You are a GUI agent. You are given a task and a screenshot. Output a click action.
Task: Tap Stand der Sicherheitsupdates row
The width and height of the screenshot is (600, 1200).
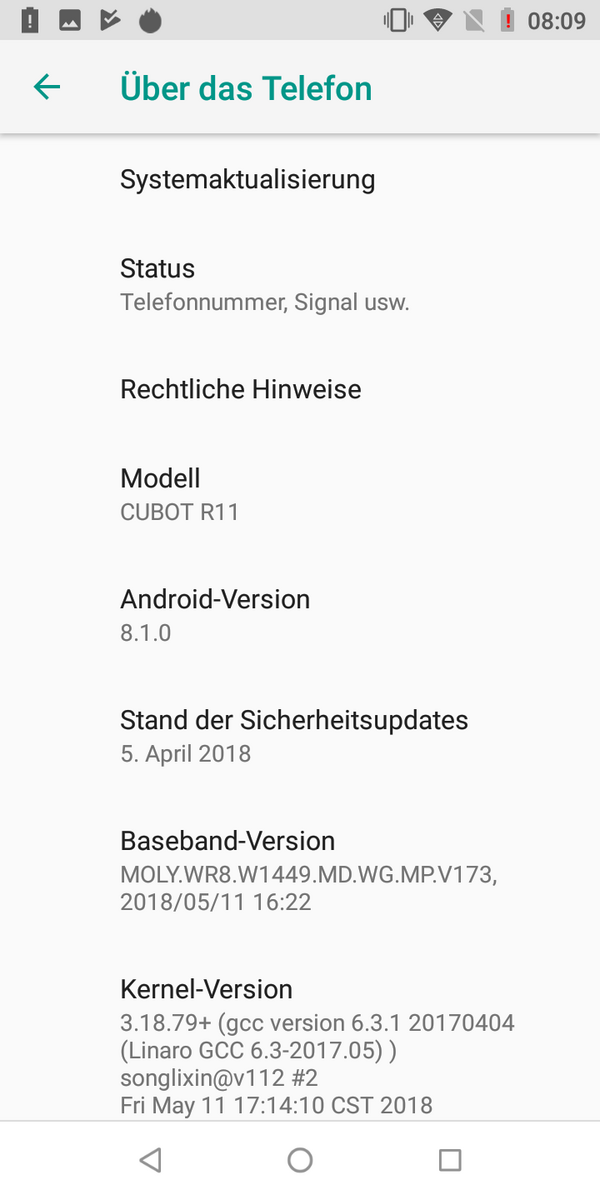point(300,735)
